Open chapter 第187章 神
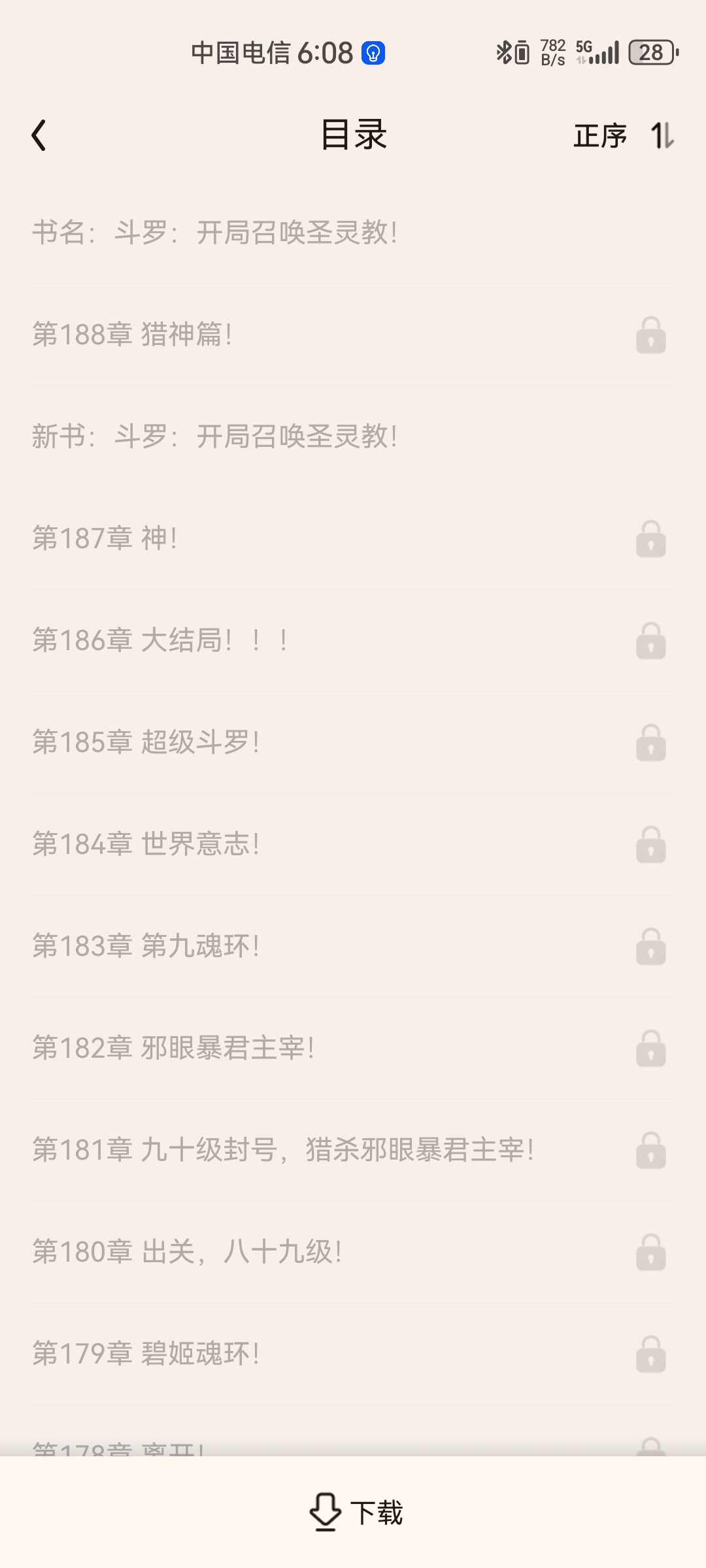This screenshot has height=1568, width=706. point(353,538)
